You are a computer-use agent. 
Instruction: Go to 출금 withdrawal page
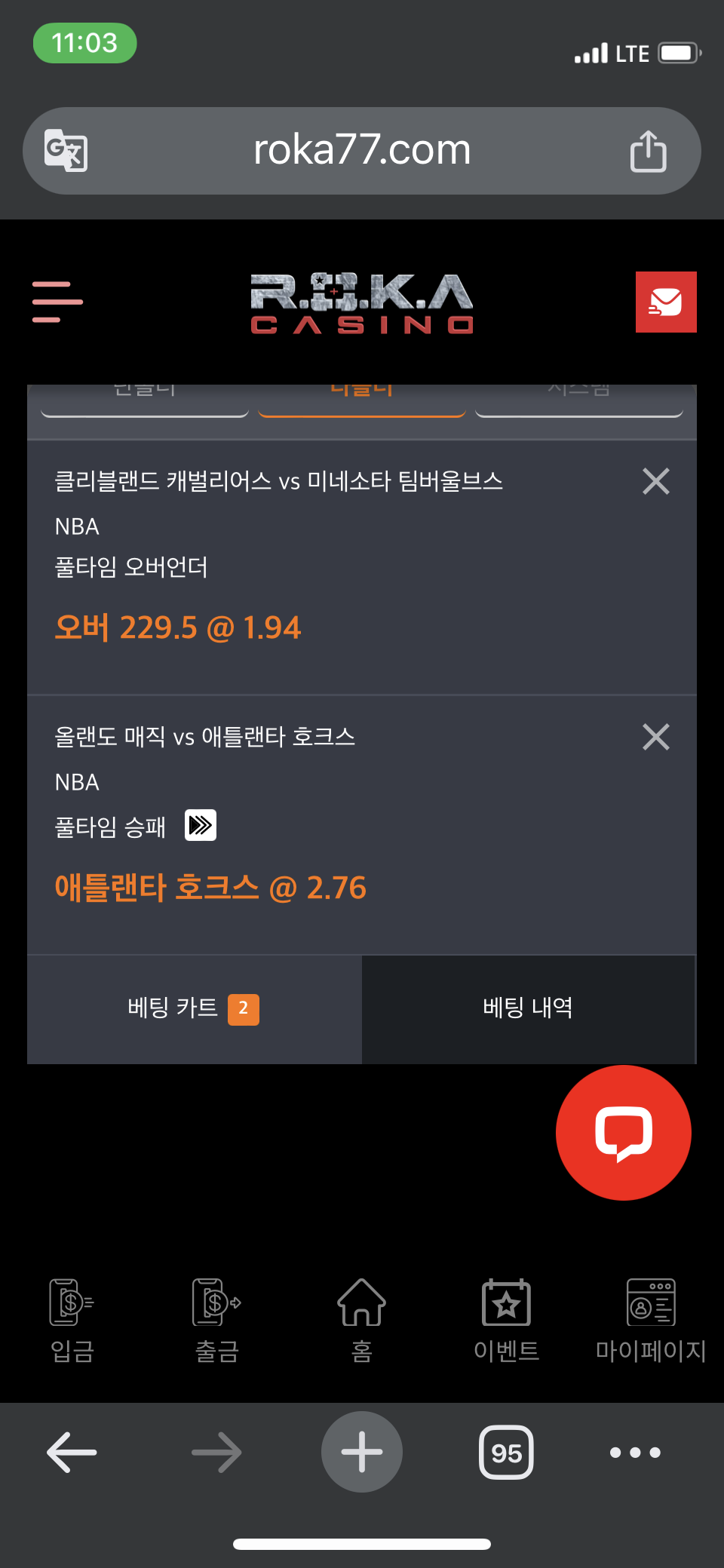point(216,1320)
